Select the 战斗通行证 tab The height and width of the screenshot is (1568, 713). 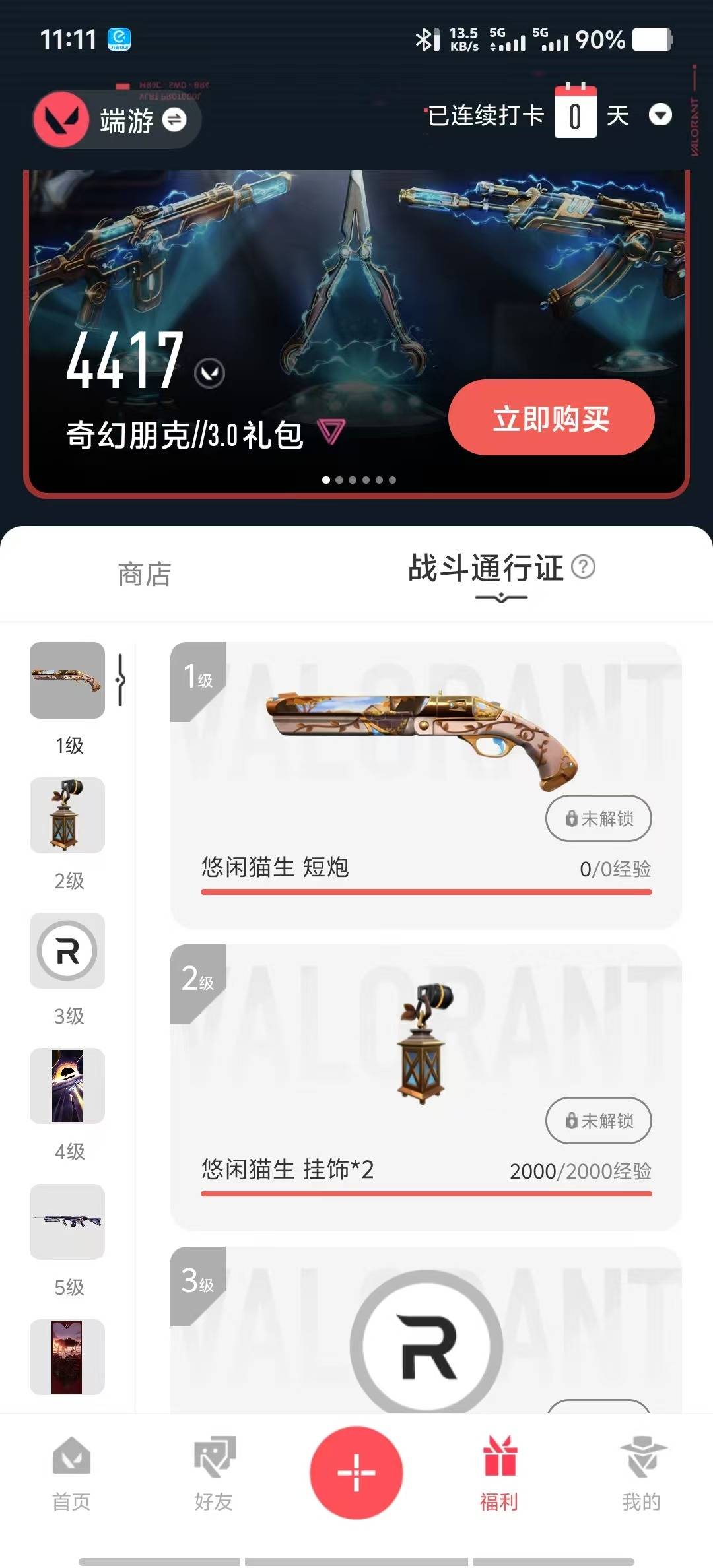486,568
